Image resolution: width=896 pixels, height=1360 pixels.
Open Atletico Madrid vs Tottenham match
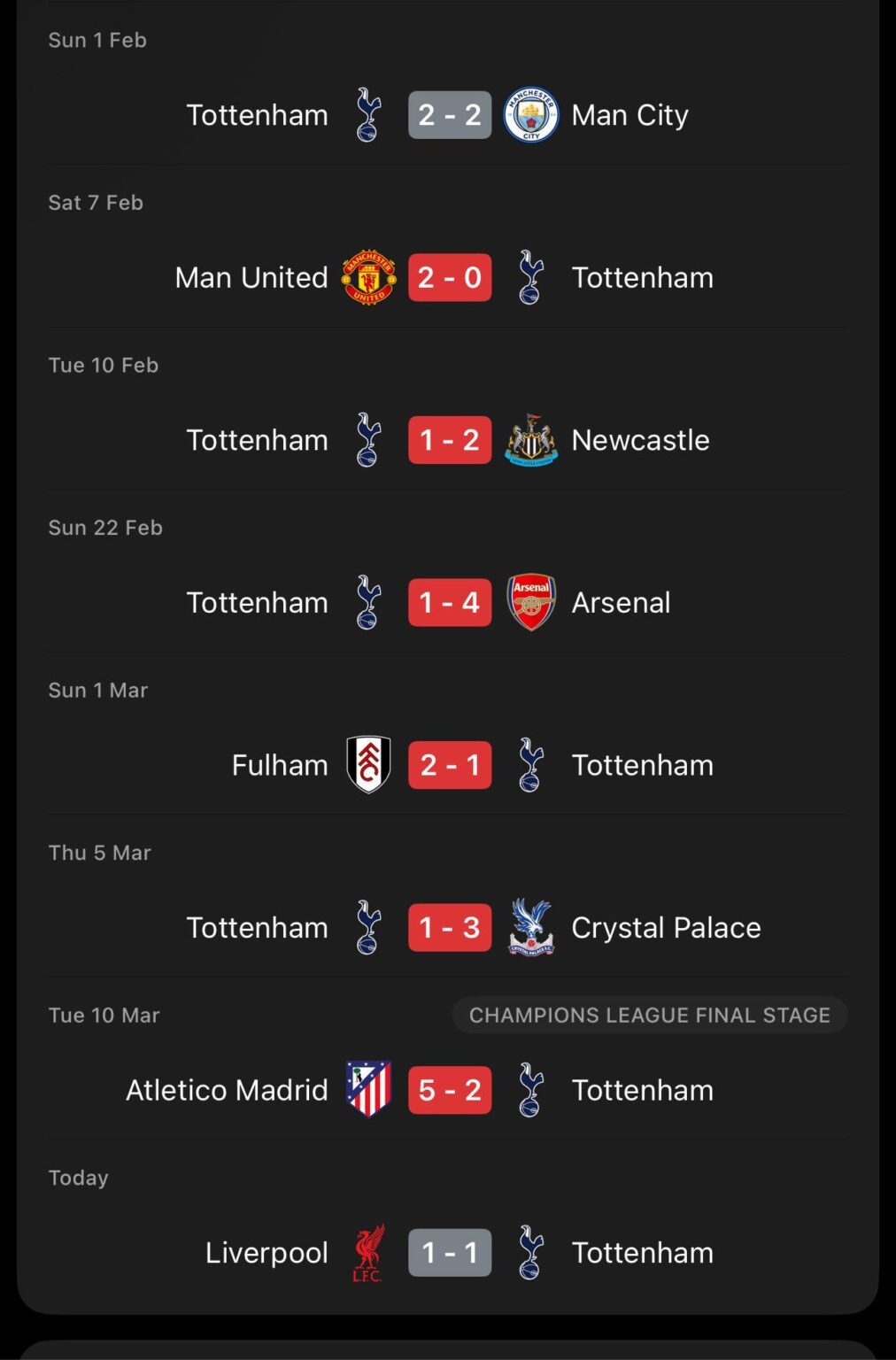[x=449, y=1090]
